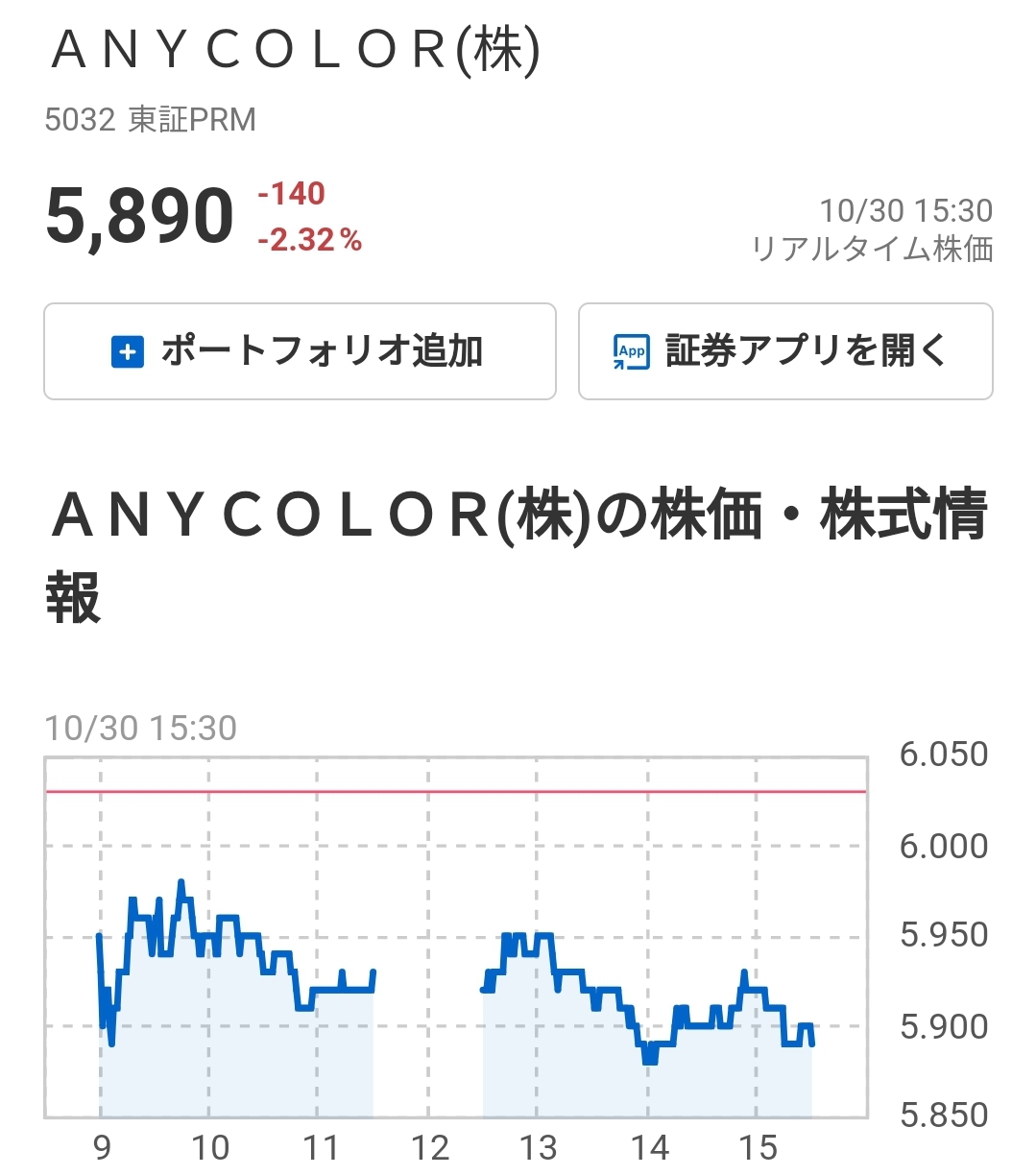The image size is (1036, 1175).
Task: Open the securities app (証券アプリを開く)
Action: (x=784, y=351)
